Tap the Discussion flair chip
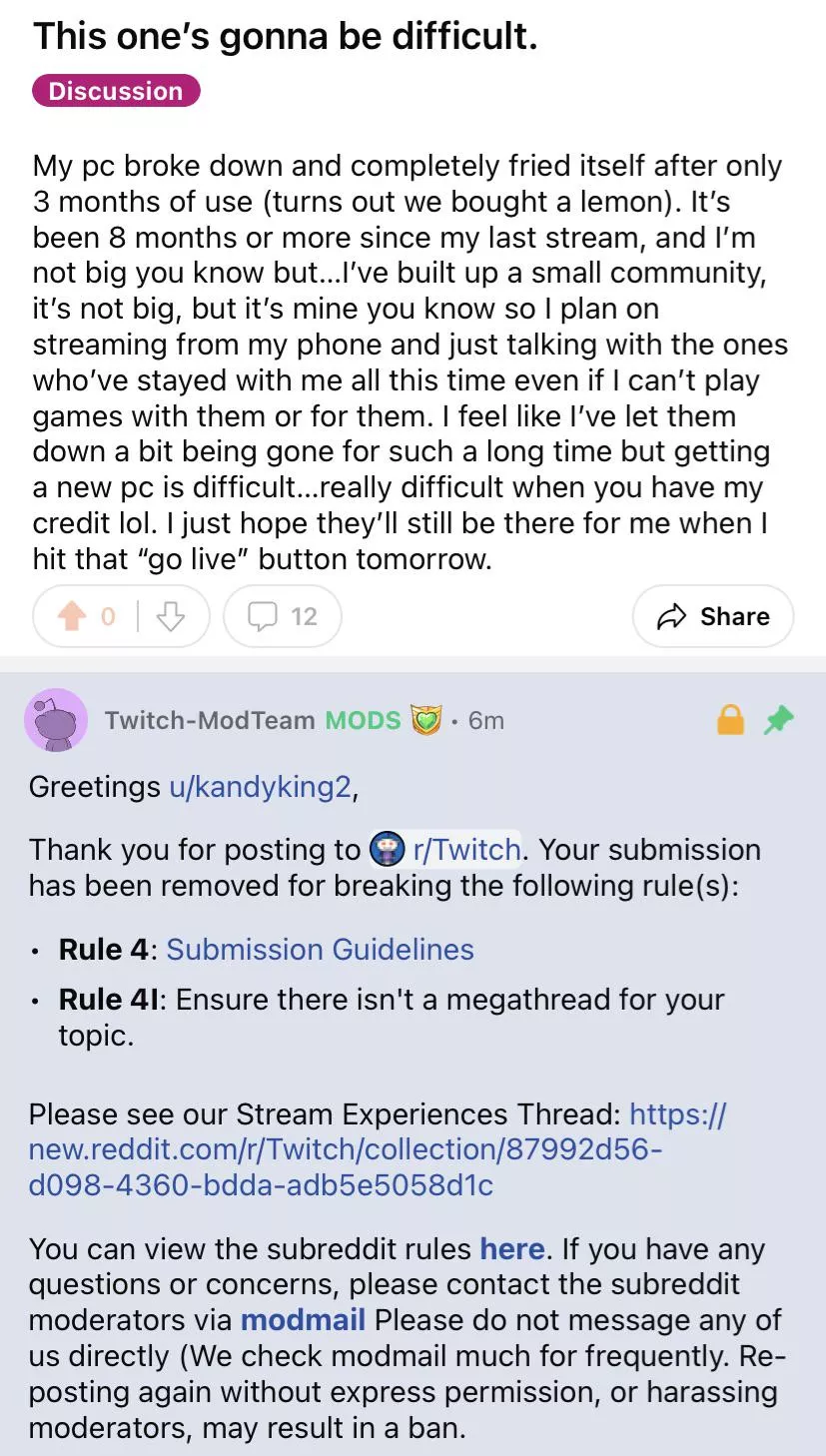Image resolution: width=826 pixels, height=1456 pixels. 116,91
